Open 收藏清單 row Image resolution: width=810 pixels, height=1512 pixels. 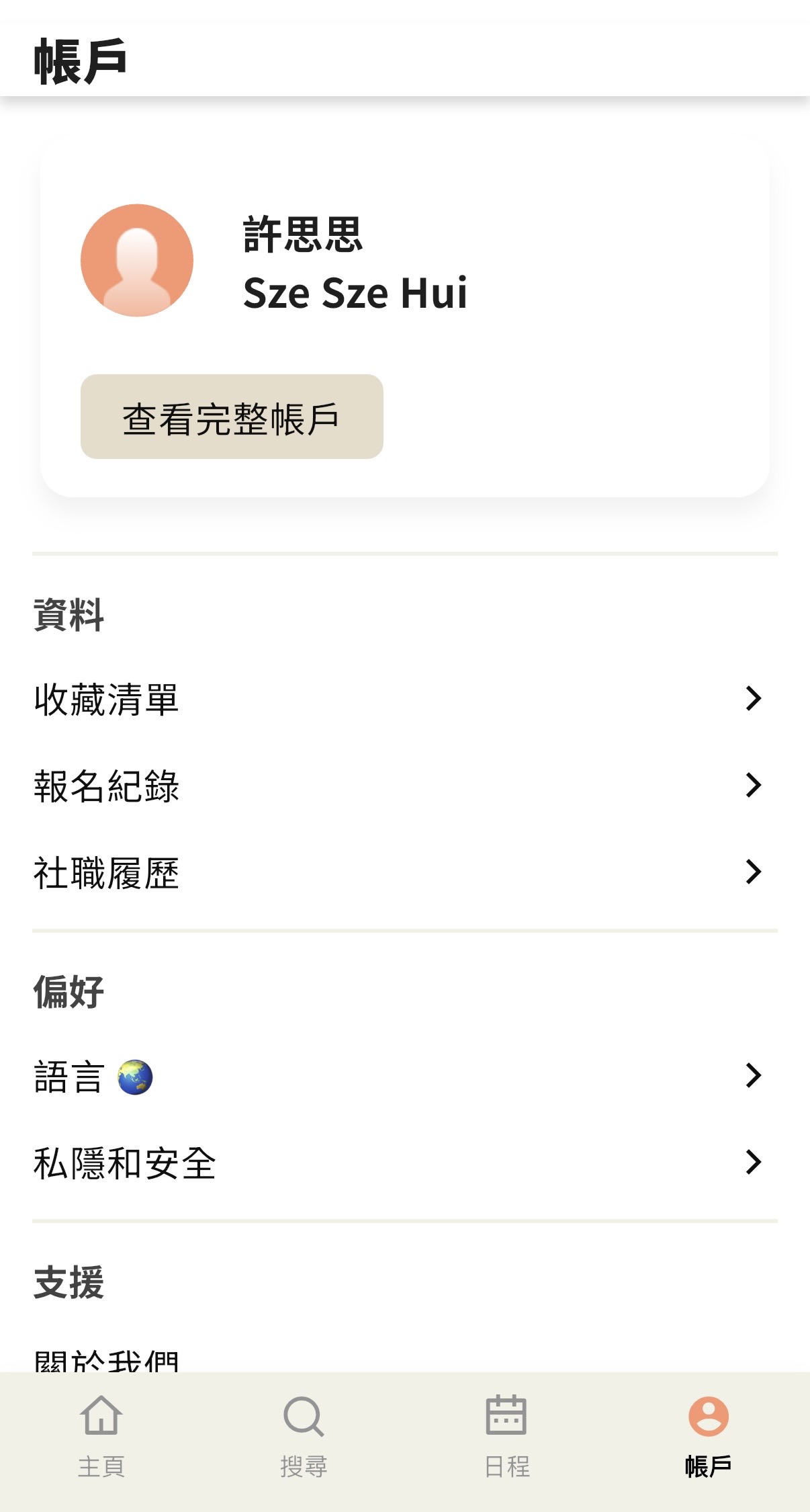(403, 699)
